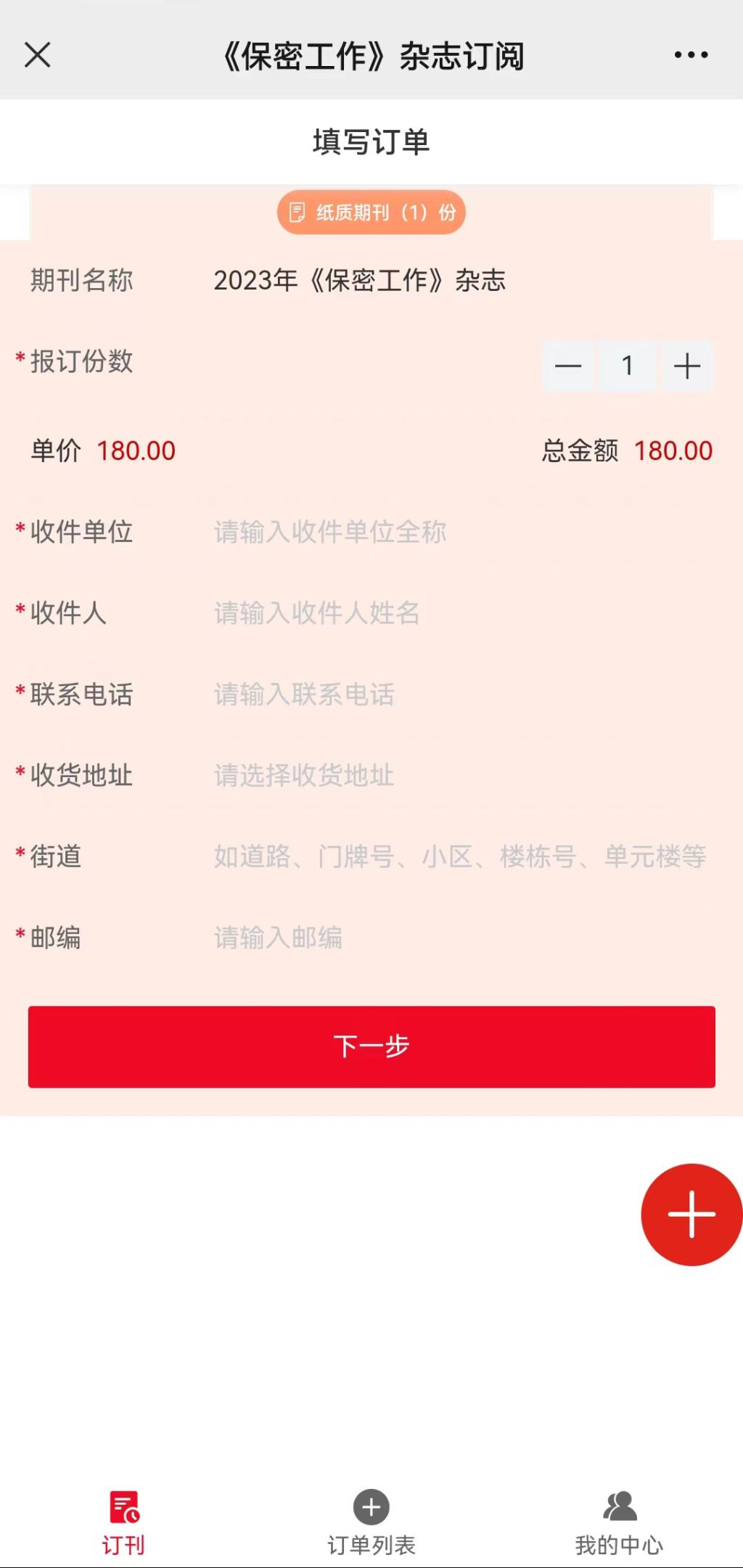This screenshot has width=743, height=1568.
Task: Choose 收货地址 from the address picker
Action: (461, 776)
